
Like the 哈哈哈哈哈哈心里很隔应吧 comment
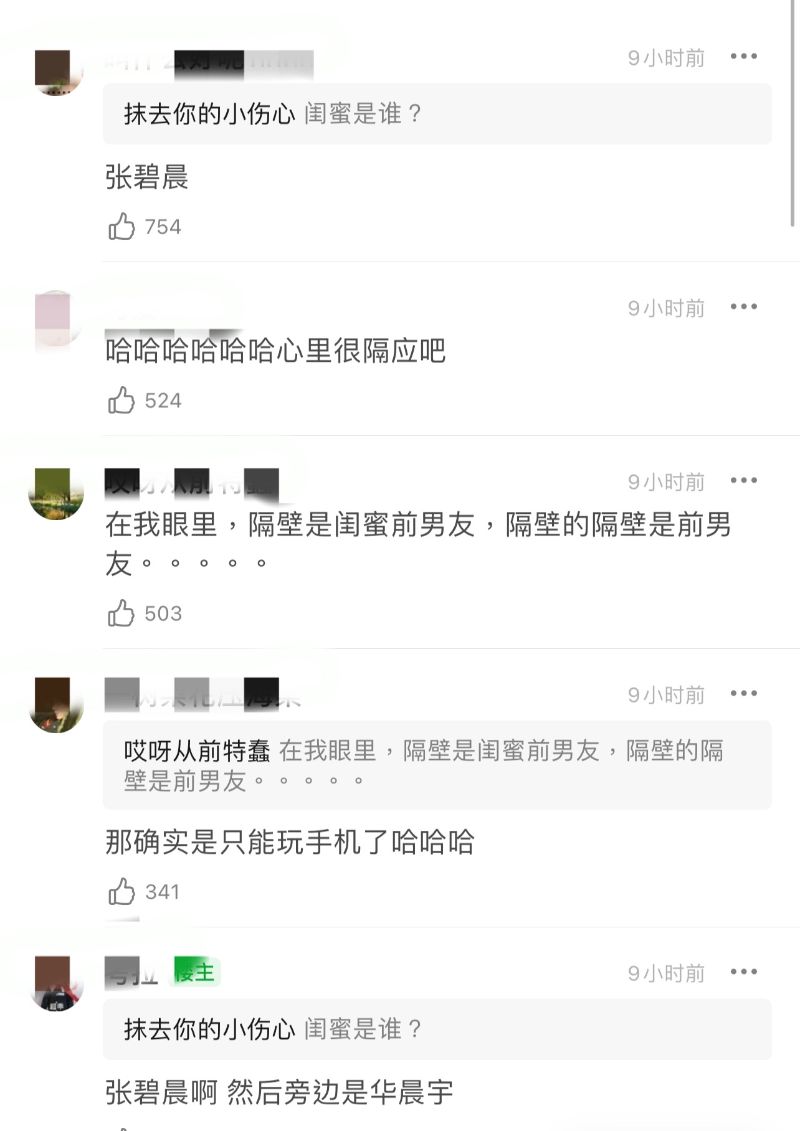[x=122, y=401]
